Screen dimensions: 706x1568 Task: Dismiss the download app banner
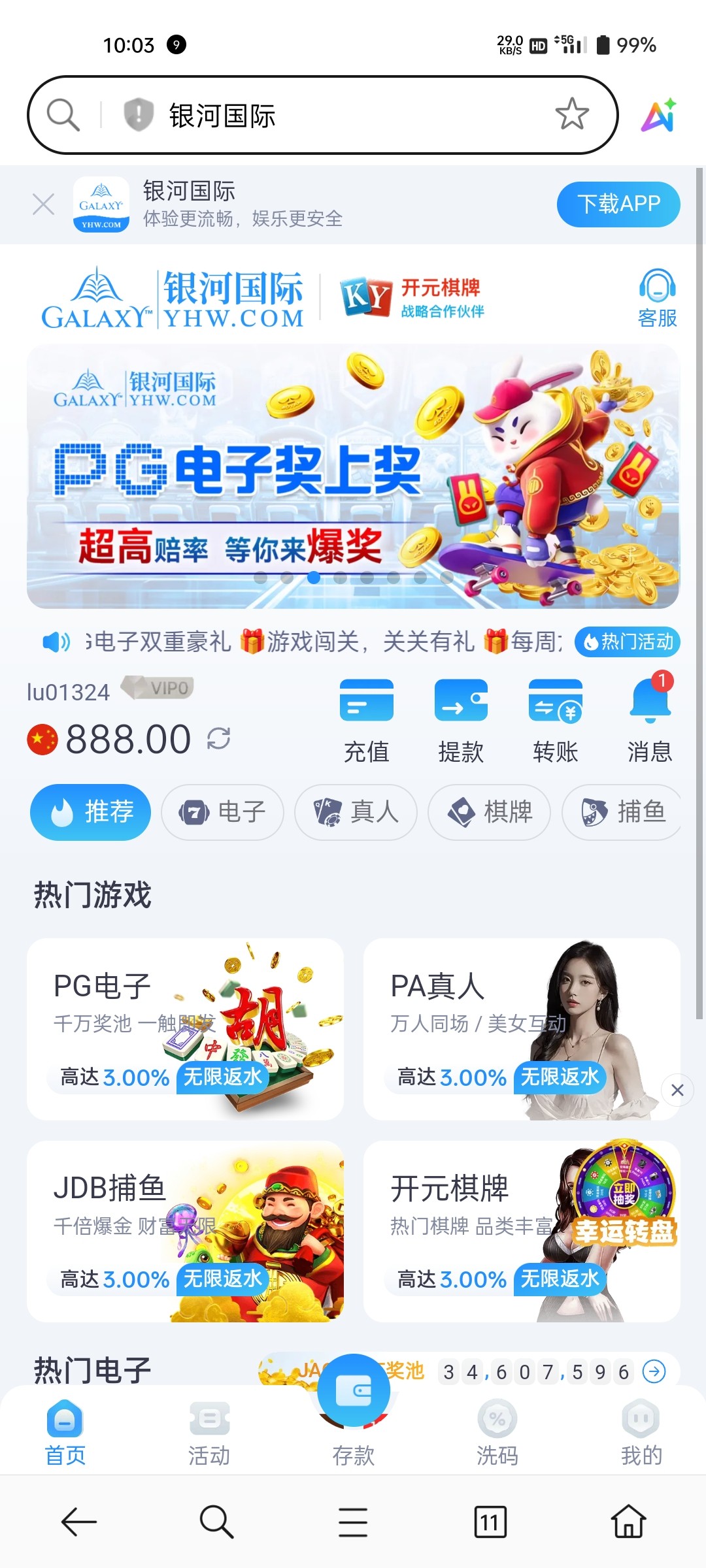pyautogui.click(x=43, y=204)
